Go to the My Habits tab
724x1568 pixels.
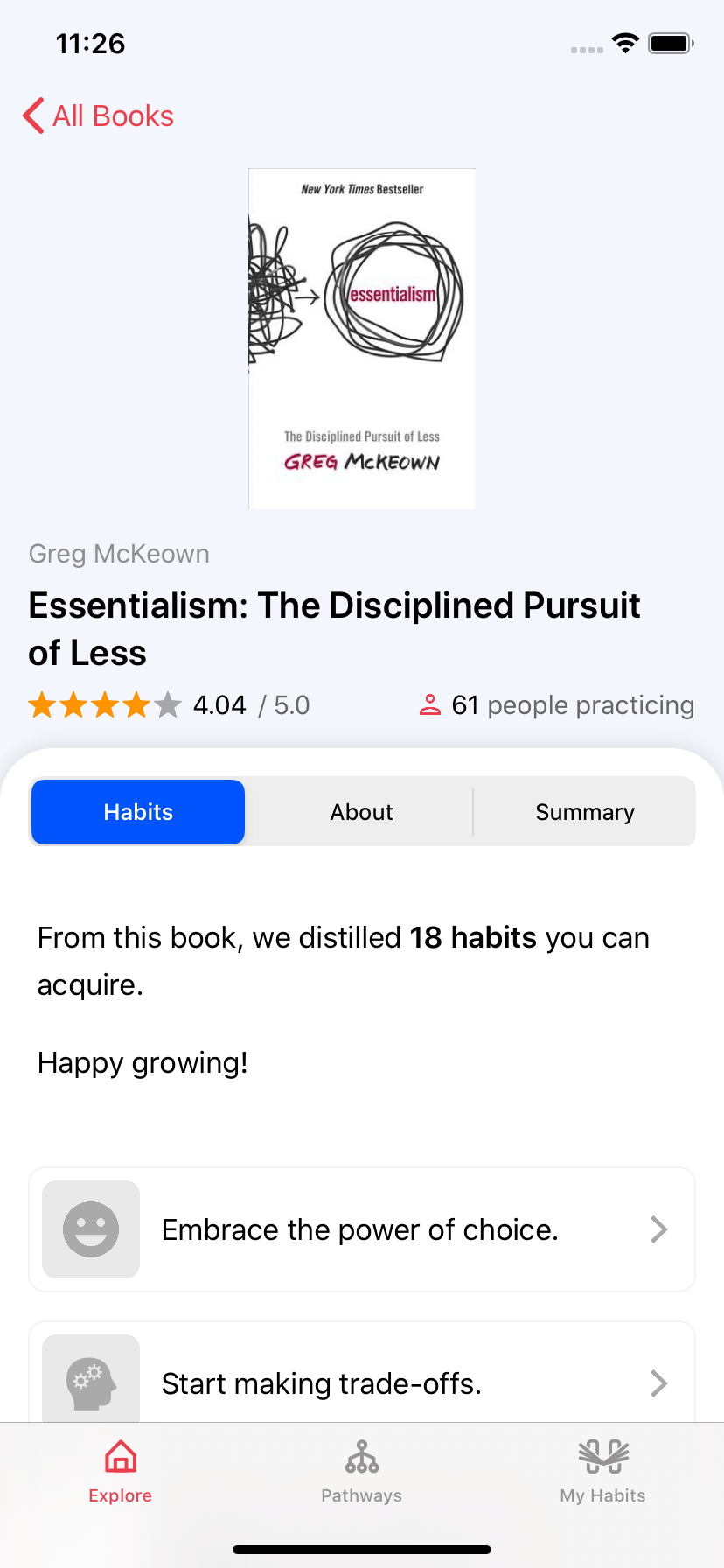pyautogui.click(x=603, y=1472)
